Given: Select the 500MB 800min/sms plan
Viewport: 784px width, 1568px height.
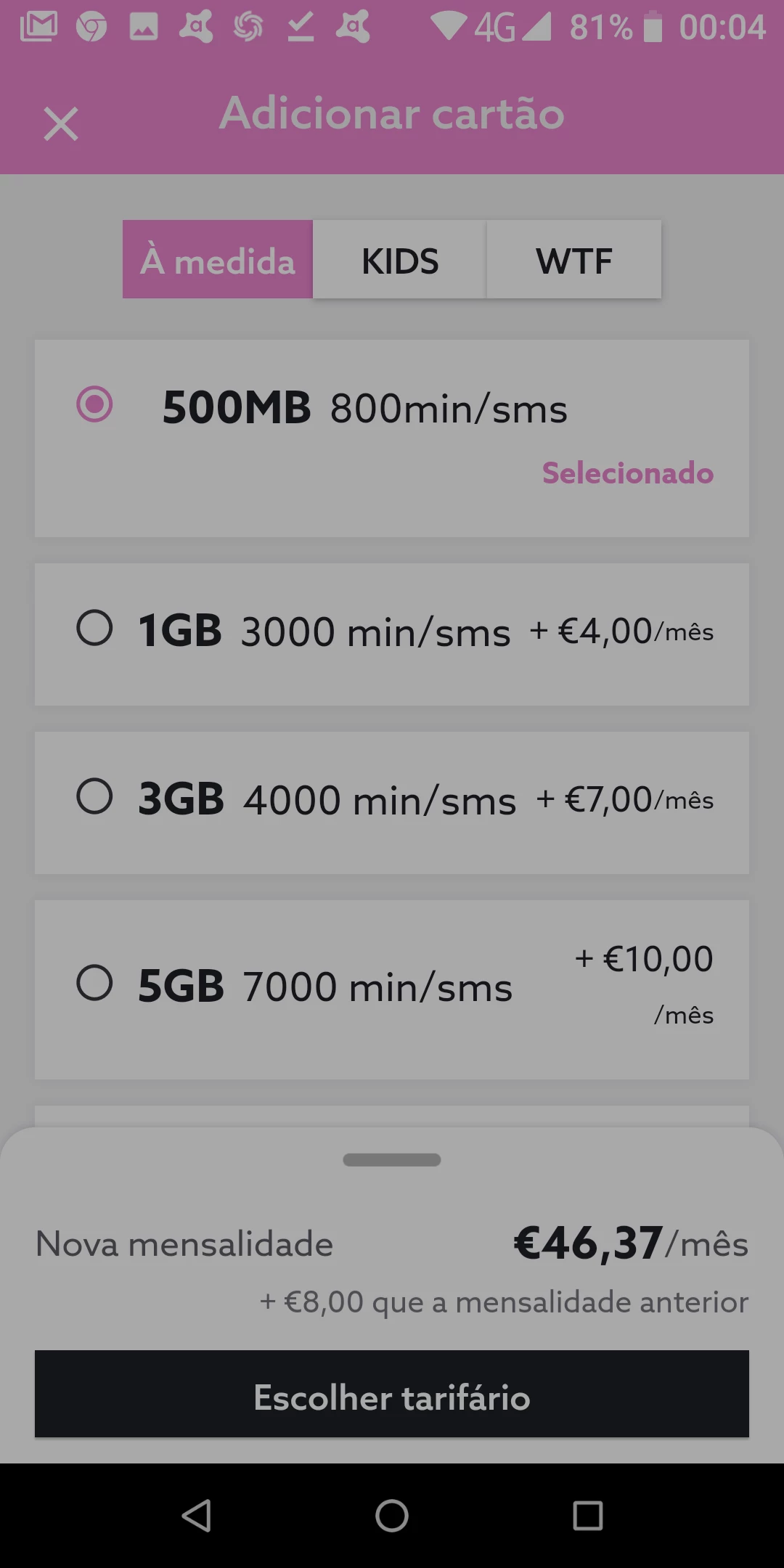Looking at the screenshot, I should [x=95, y=404].
